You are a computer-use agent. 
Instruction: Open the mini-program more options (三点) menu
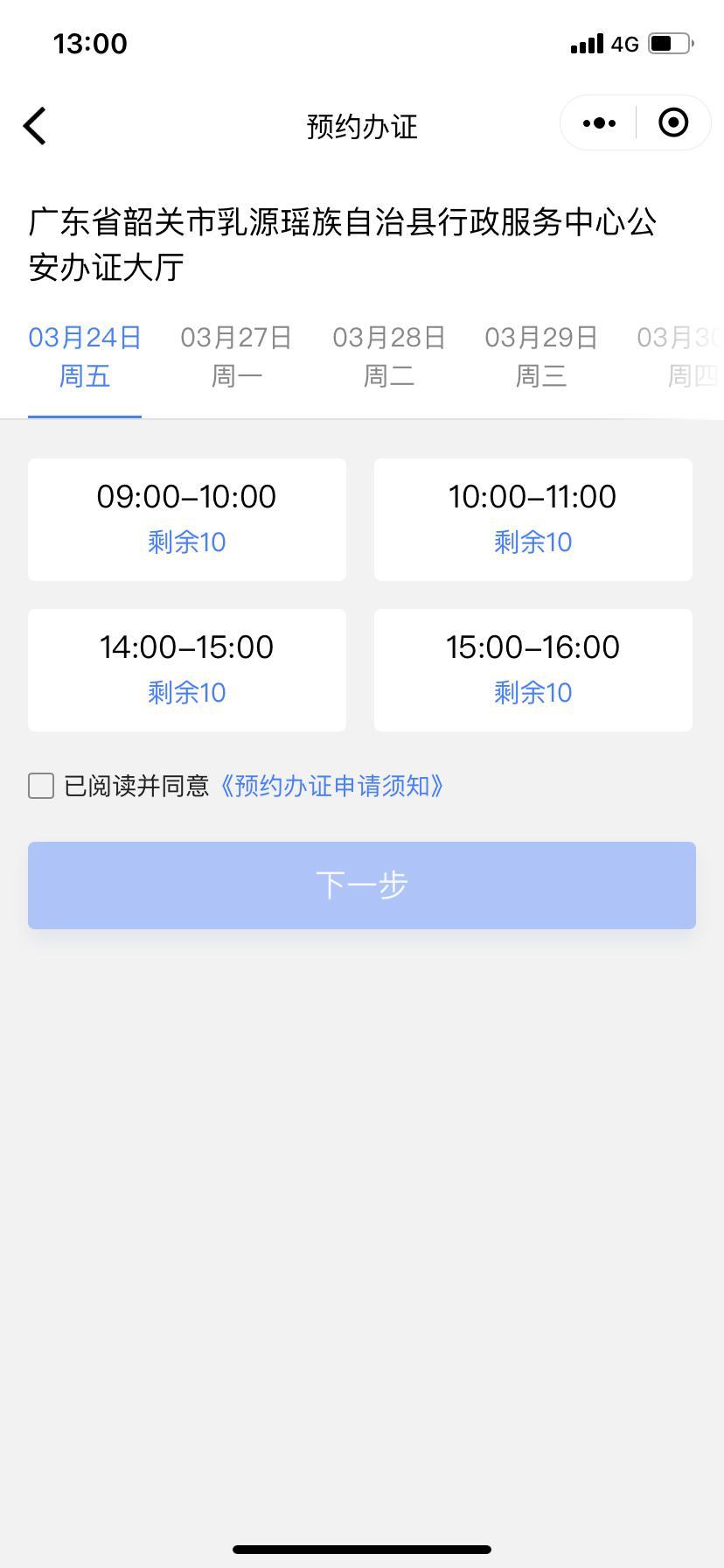[597, 122]
